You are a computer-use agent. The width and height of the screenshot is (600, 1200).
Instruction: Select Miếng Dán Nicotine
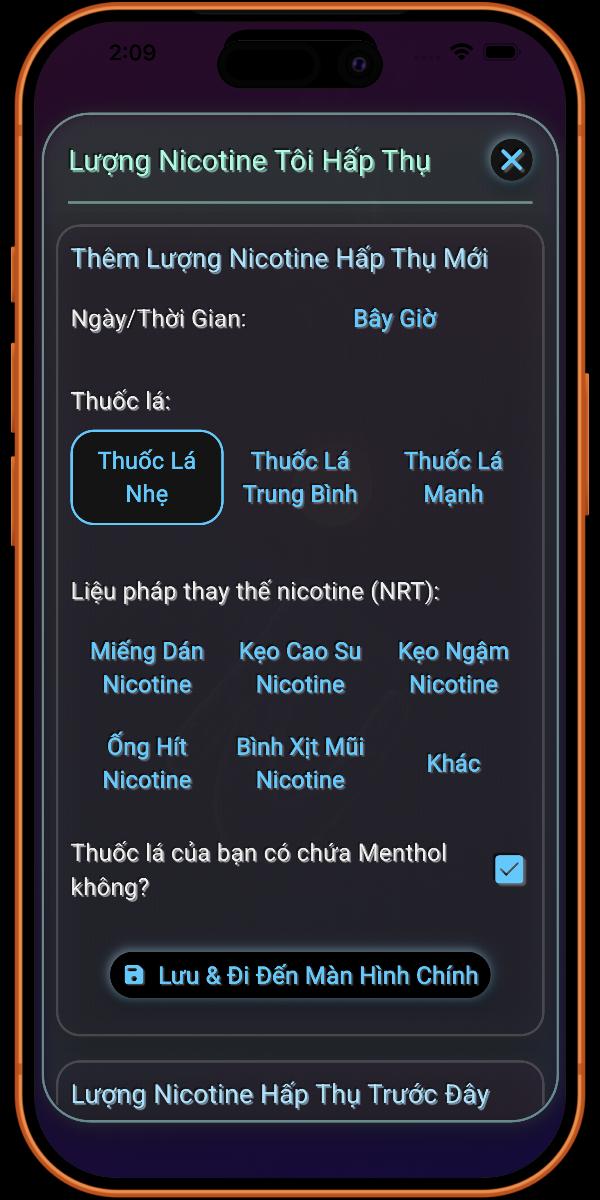click(147, 668)
